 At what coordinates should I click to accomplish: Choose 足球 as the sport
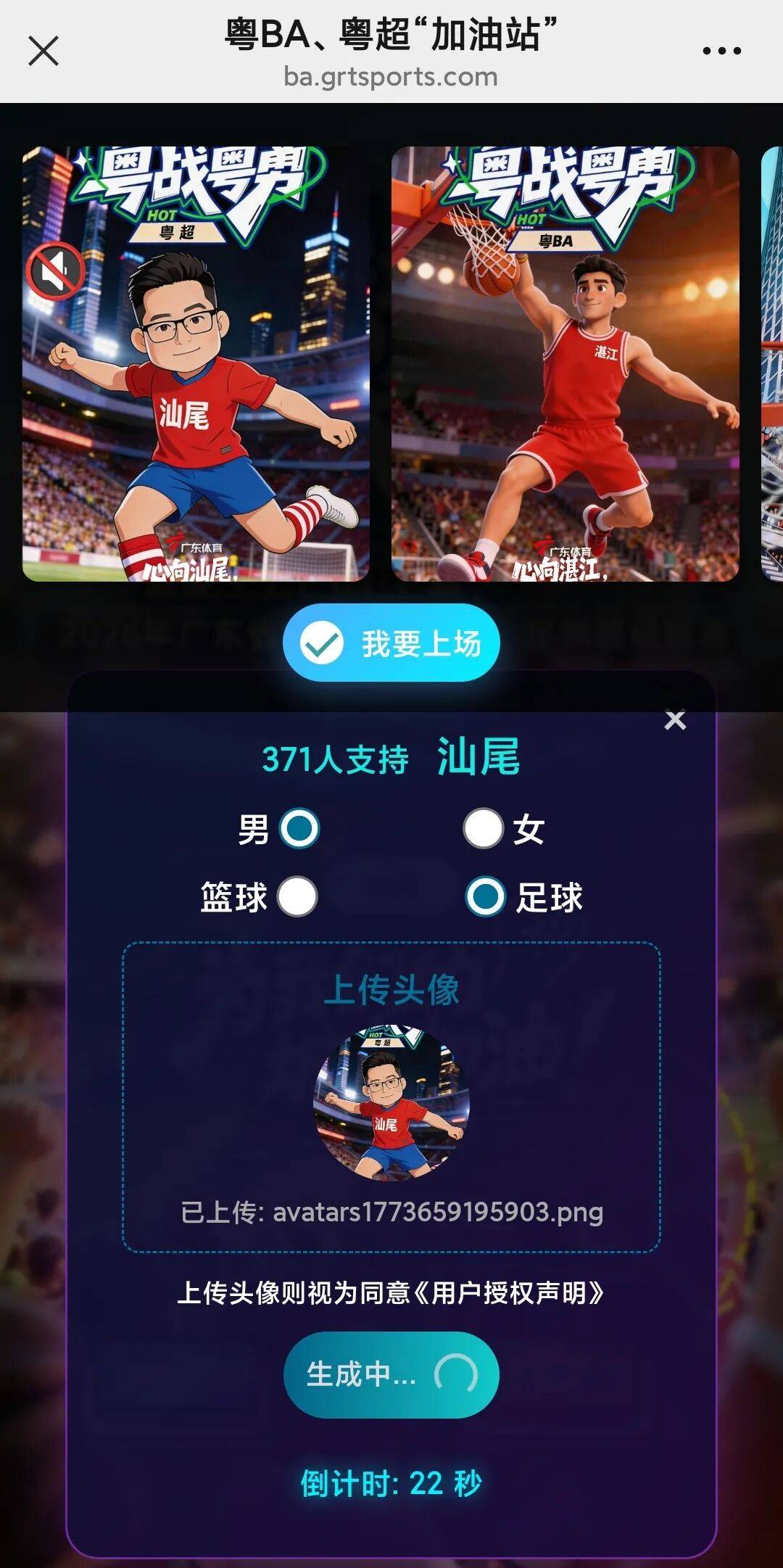pos(485,896)
